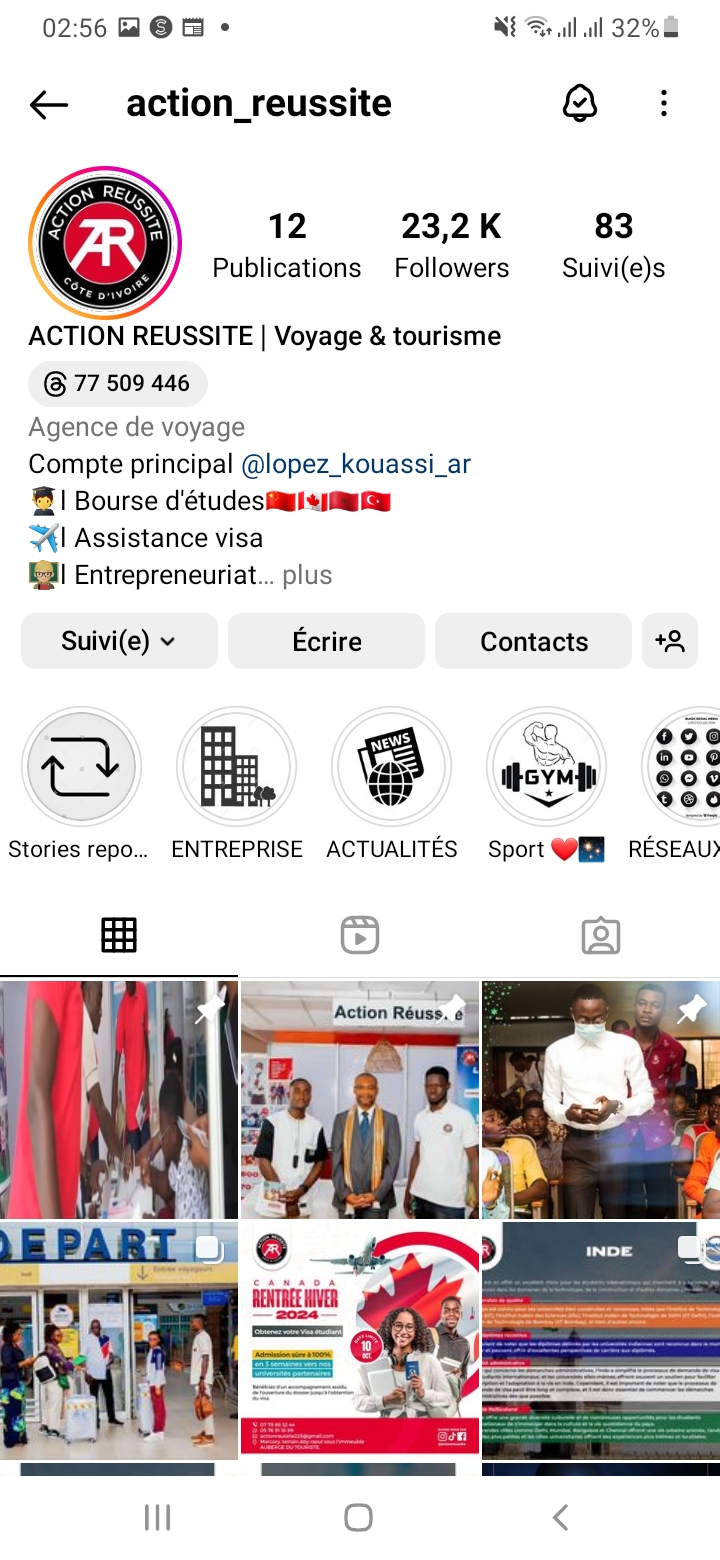Open the Contacts button

(534, 641)
